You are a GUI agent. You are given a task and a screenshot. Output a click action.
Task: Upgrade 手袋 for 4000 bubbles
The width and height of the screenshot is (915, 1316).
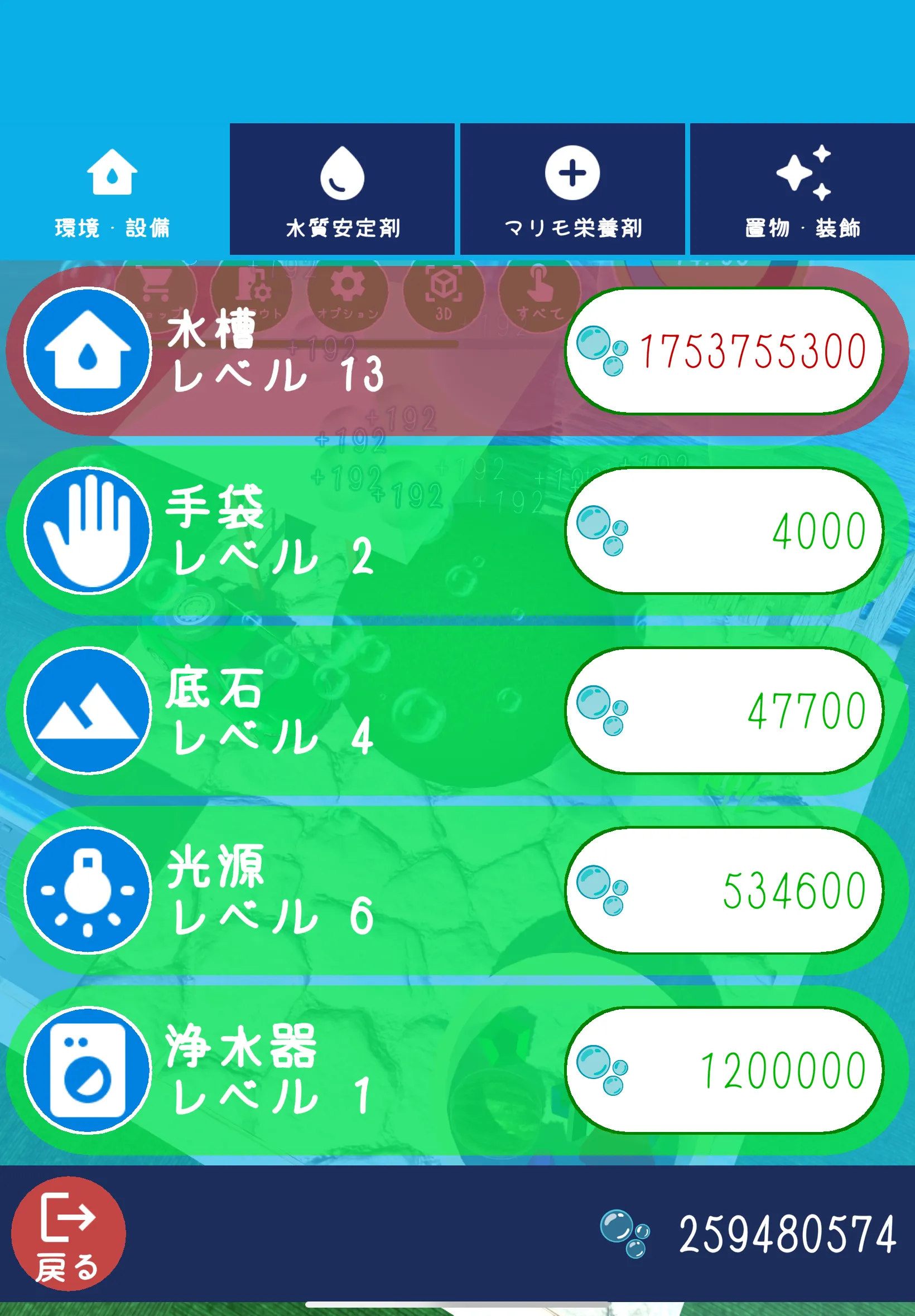point(724,530)
